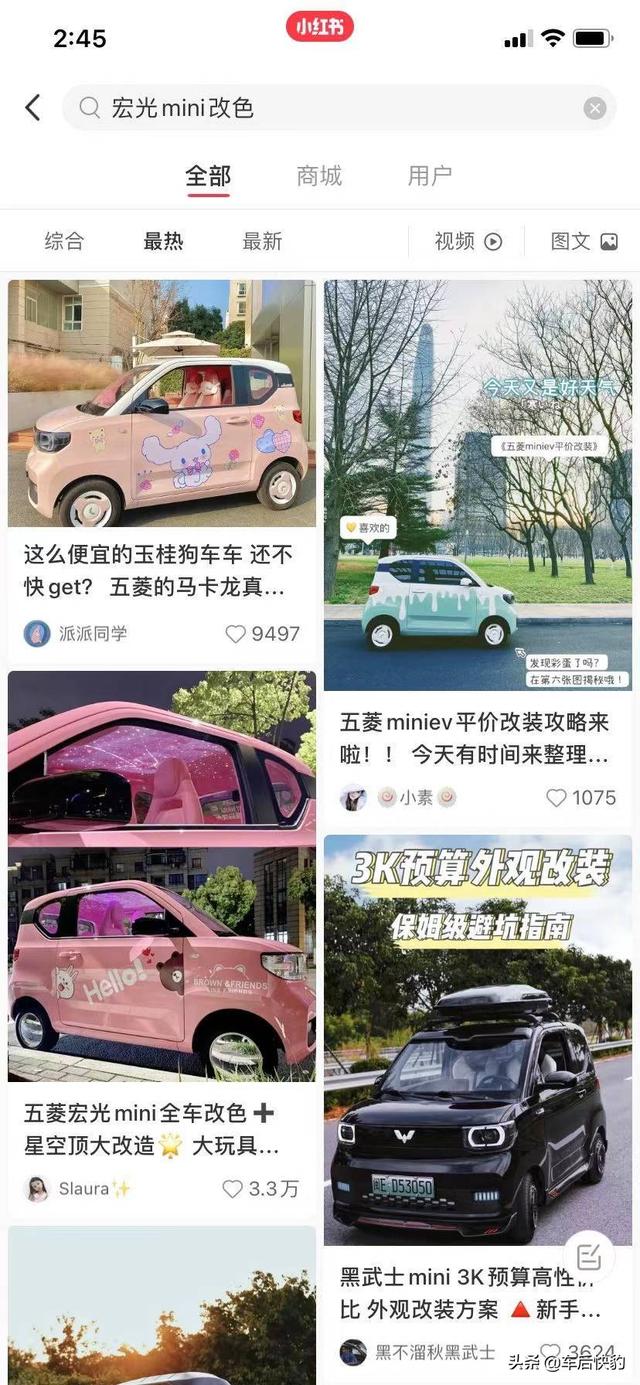This screenshot has width=640, height=1385.
Task: Tap the floating edit note button
Action: (x=589, y=1256)
